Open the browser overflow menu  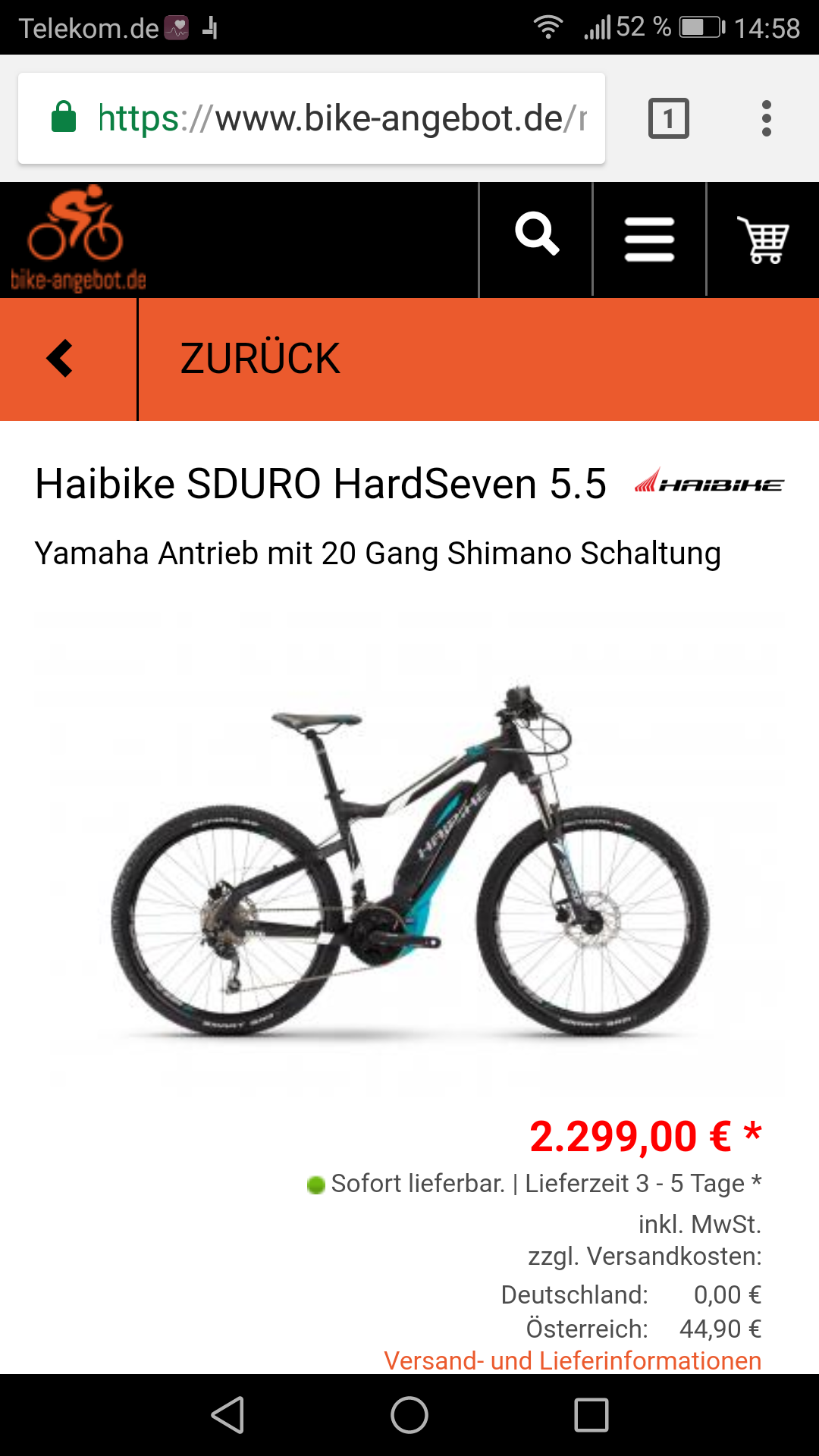pos(767,118)
